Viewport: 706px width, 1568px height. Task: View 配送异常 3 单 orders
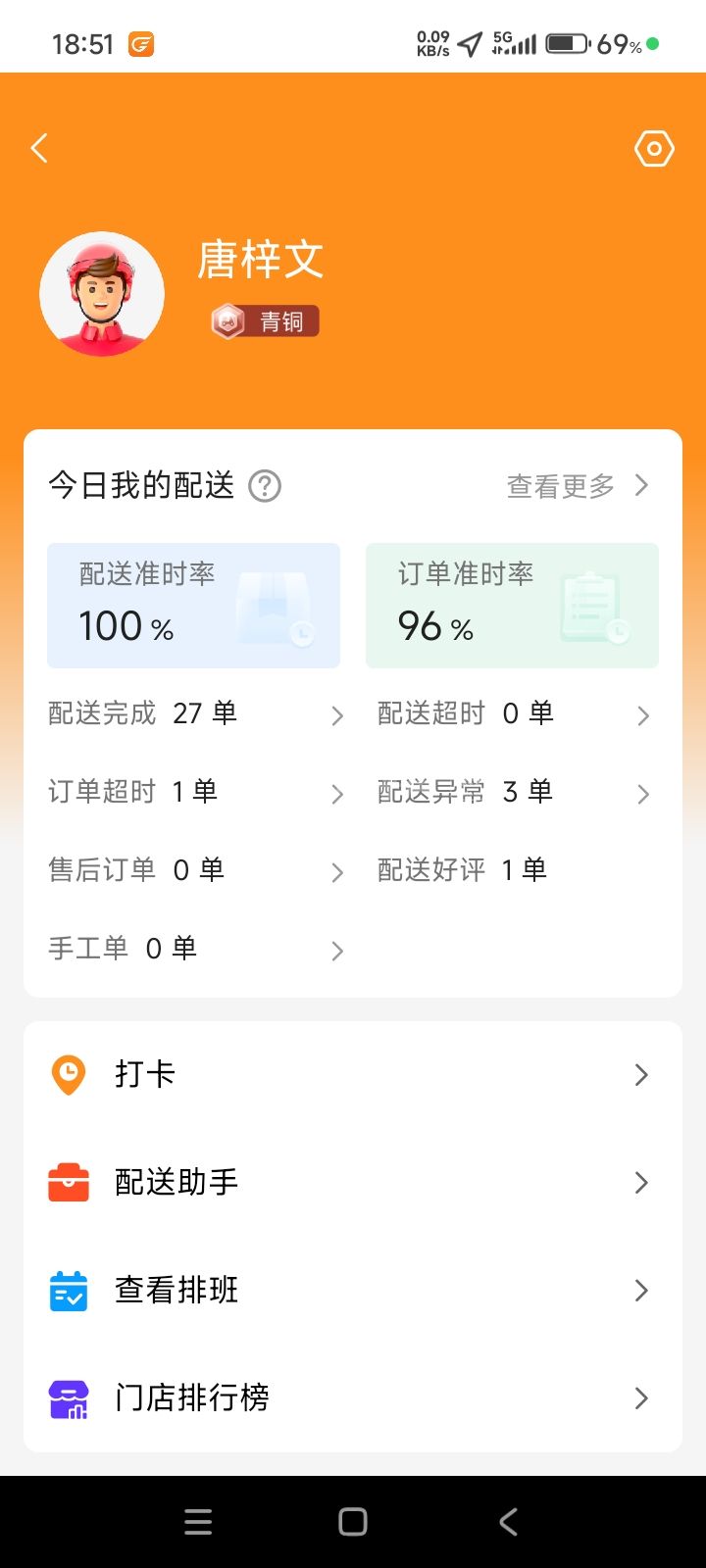(x=514, y=792)
